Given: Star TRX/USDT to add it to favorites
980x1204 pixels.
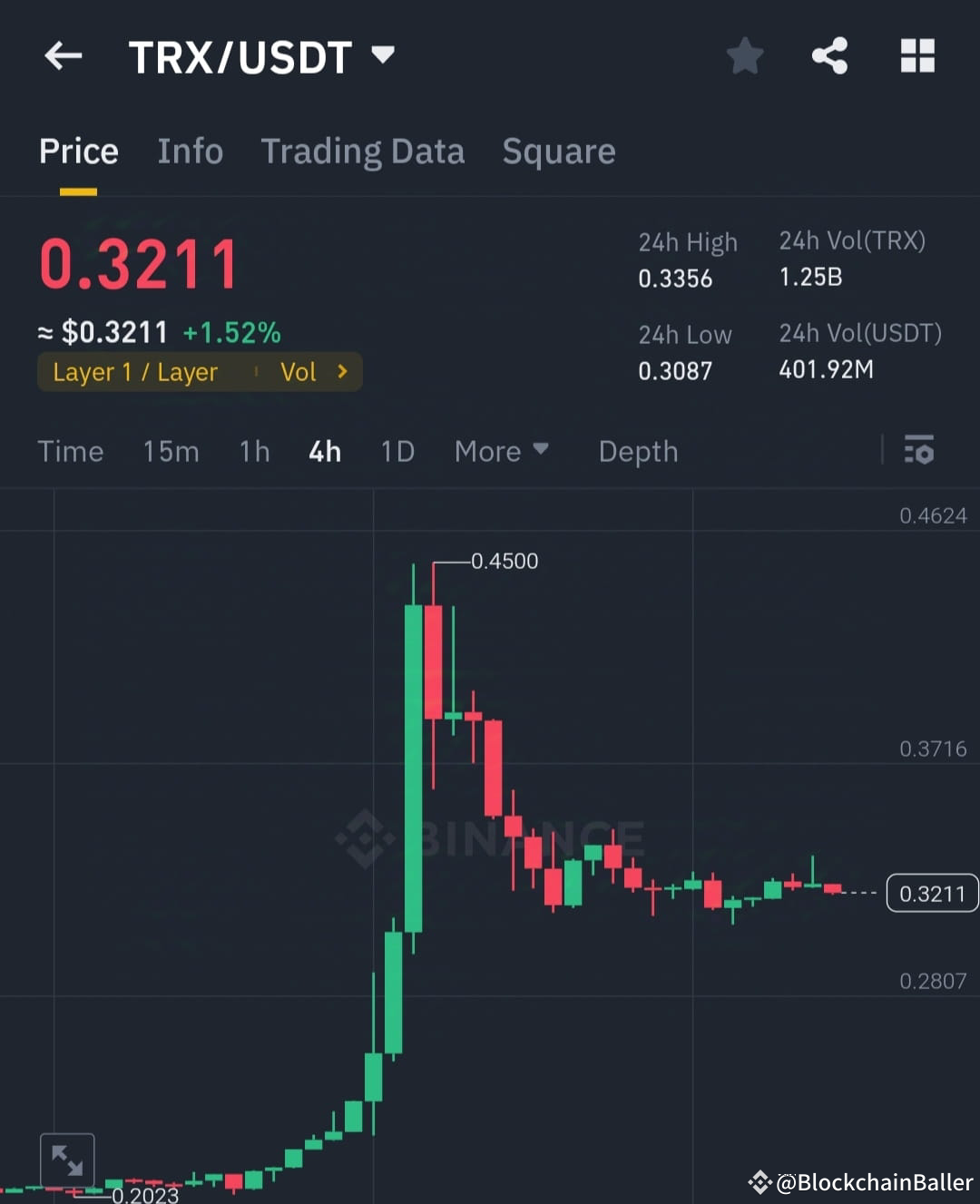Looking at the screenshot, I should (744, 55).
